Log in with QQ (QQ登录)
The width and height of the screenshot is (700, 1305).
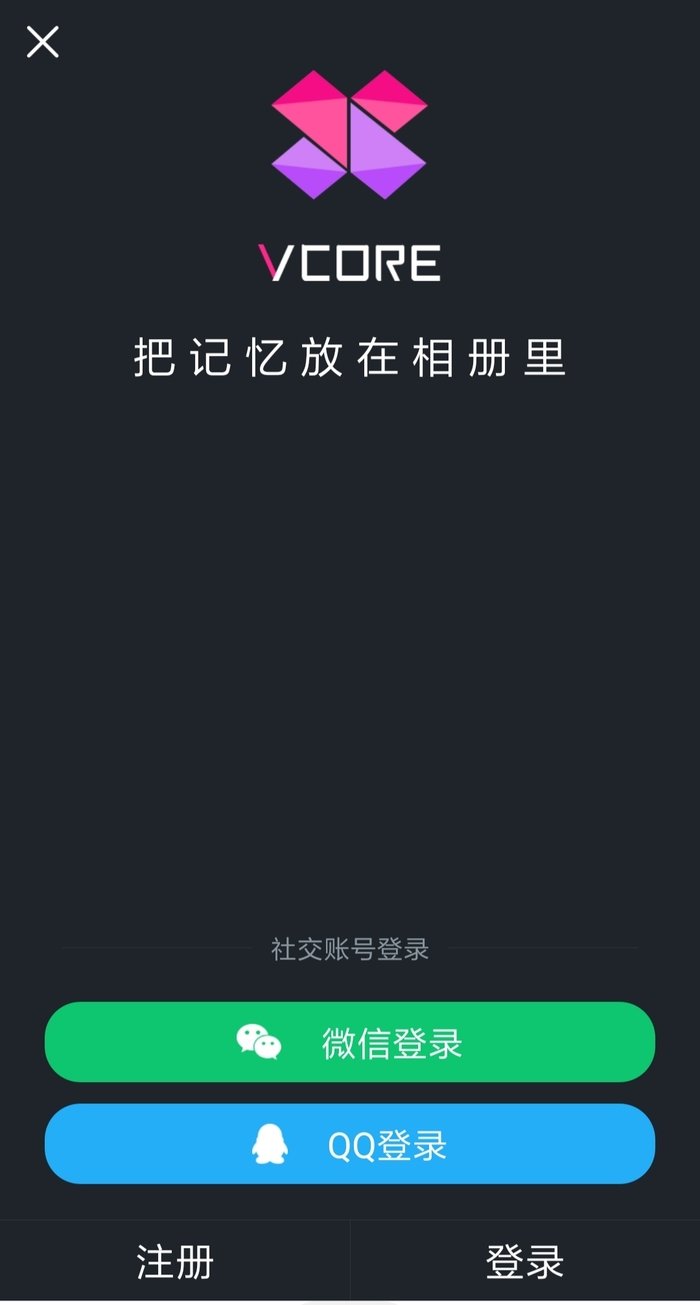pyautogui.click(x=350, y=1144)
